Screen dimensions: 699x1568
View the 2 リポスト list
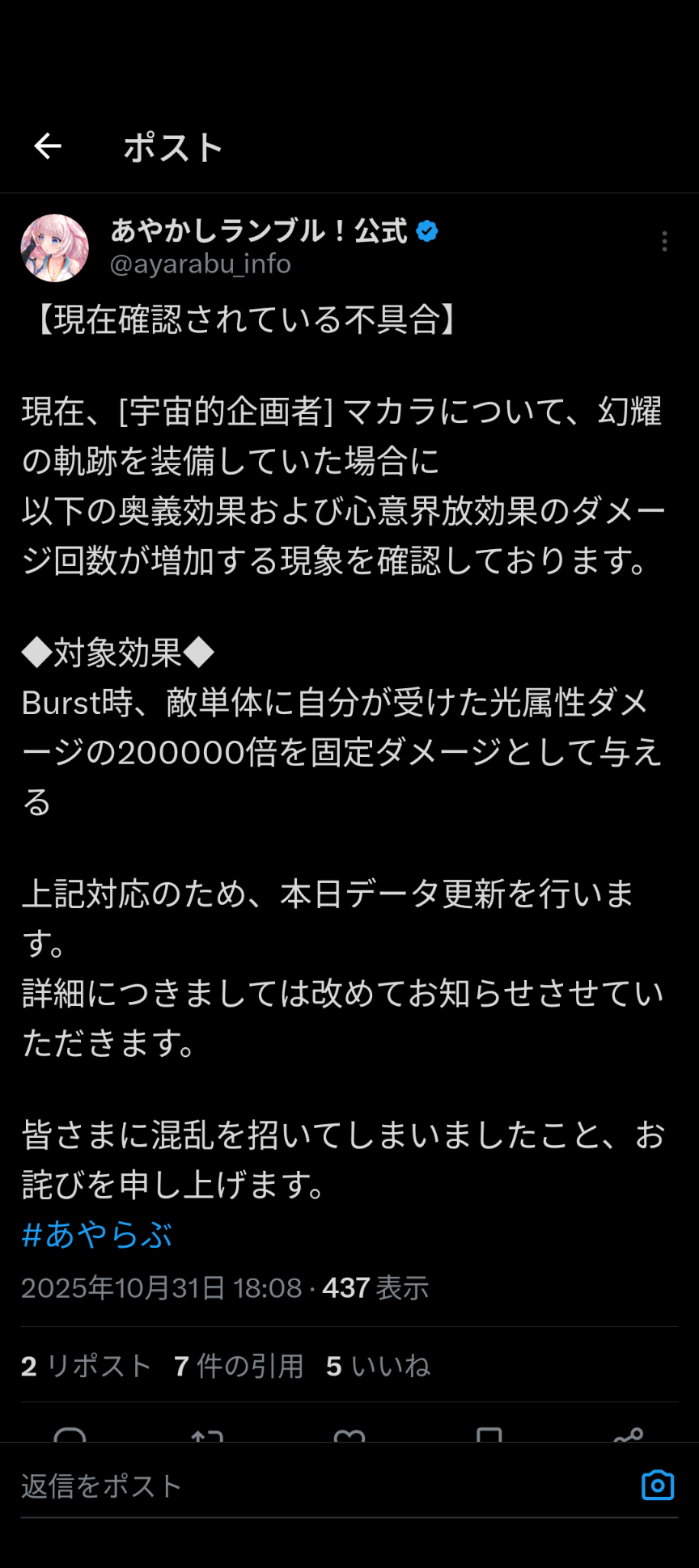(x=87, y=1366)
